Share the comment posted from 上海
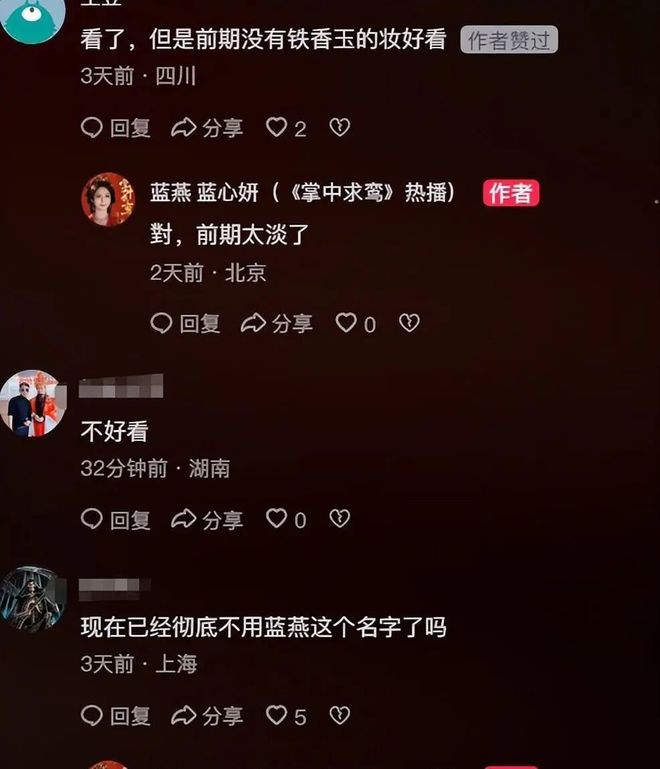 click(207, 716)
